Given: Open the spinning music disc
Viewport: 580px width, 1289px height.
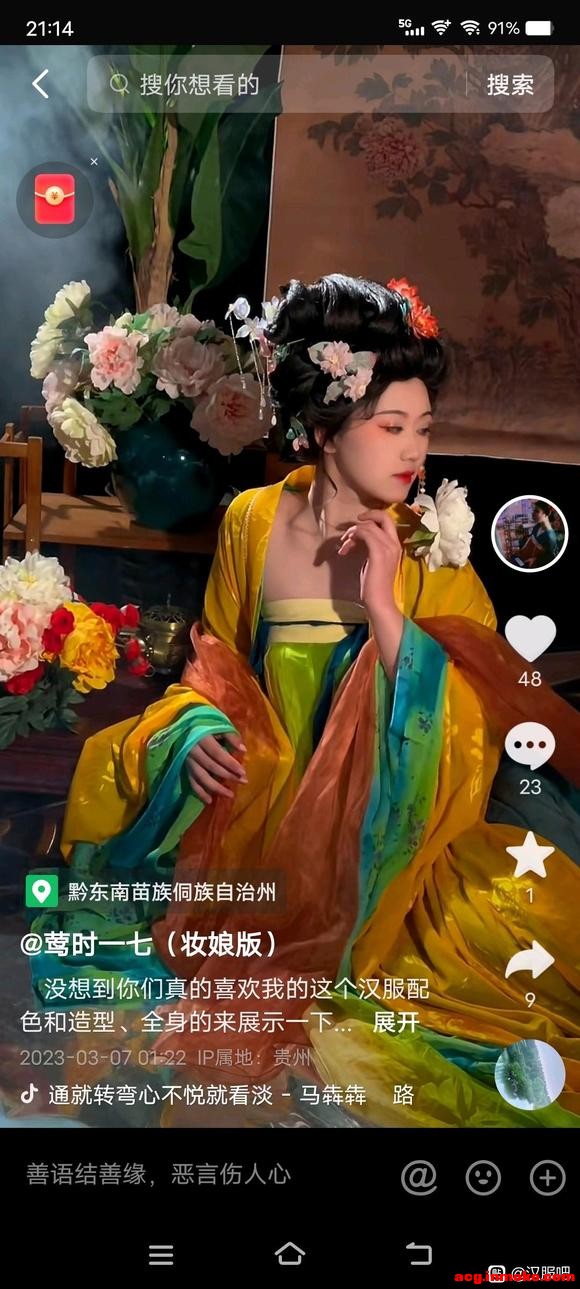Looking at the screenshot, I should [x=530, y=1074].
